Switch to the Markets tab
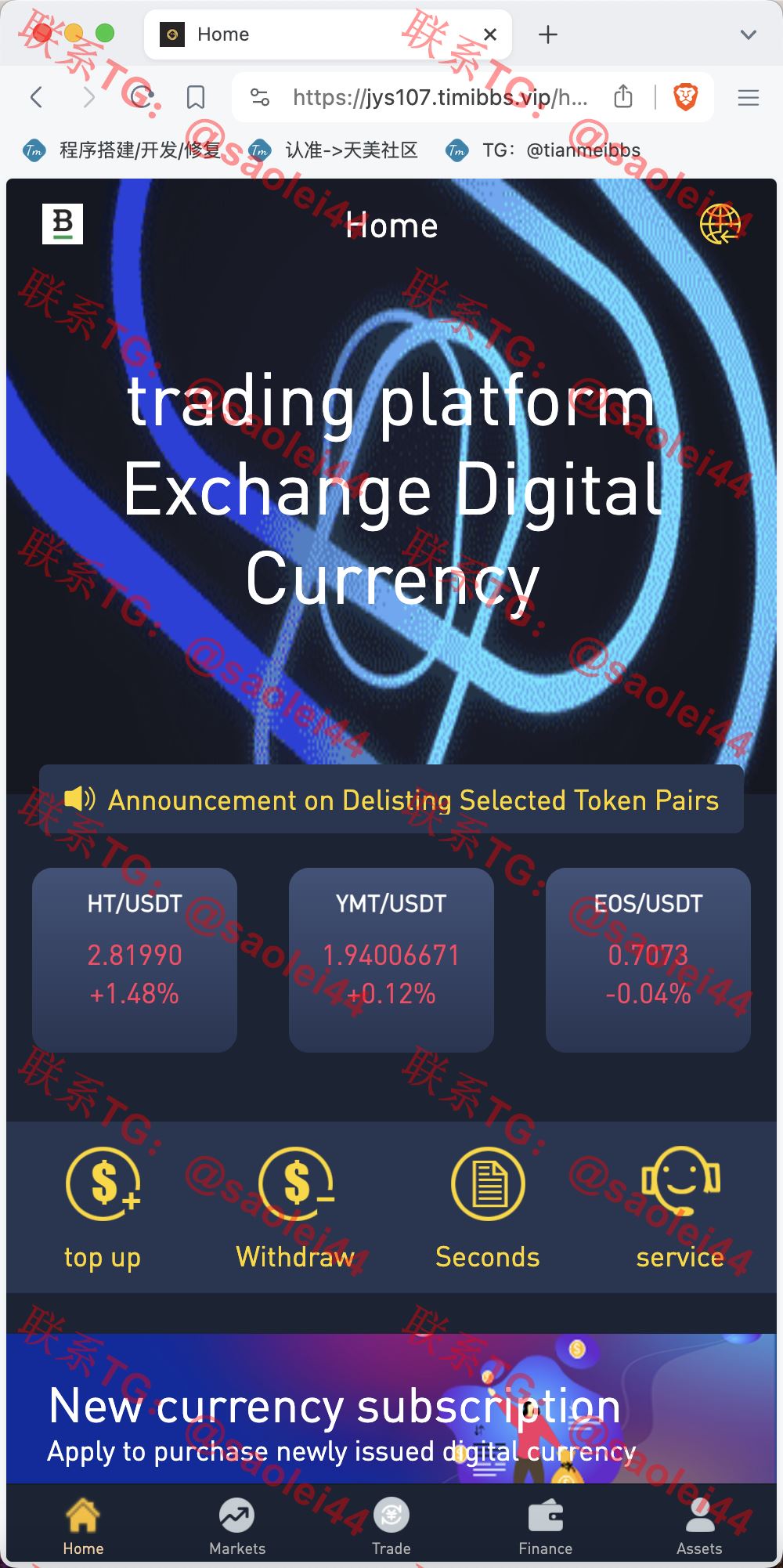Image resolution: width=783 pixels, height=1568 pixels. coord(237,1526)
